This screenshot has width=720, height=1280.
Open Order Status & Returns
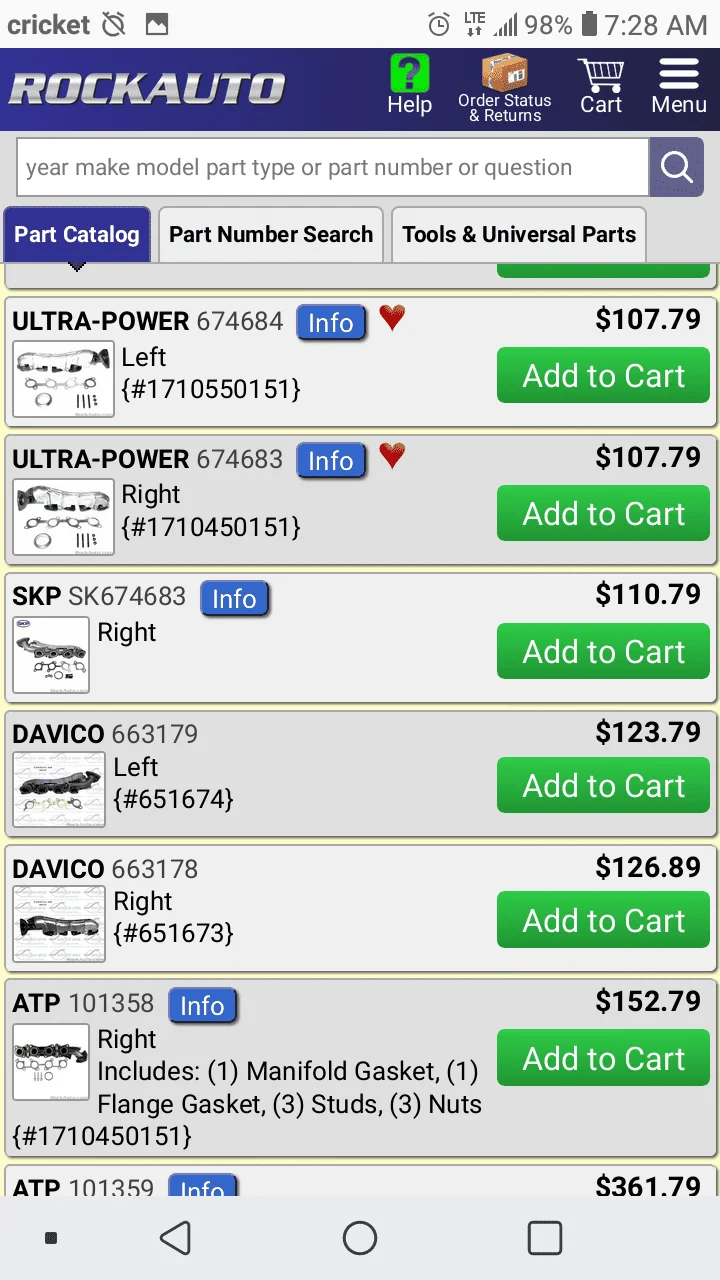click(x=505, y=88)
